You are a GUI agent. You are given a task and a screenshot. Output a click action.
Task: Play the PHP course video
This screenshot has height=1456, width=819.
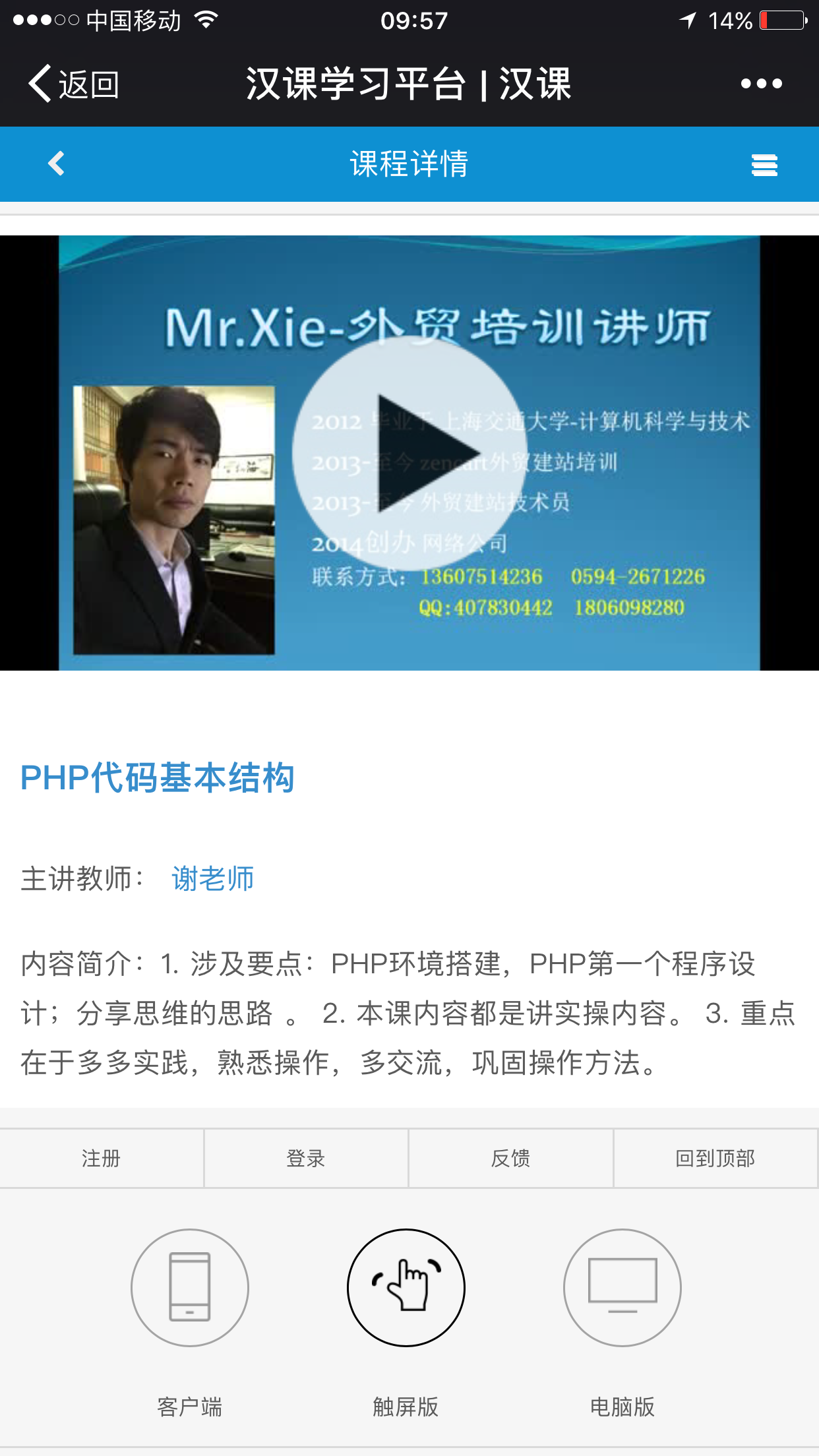click(409, 453)
